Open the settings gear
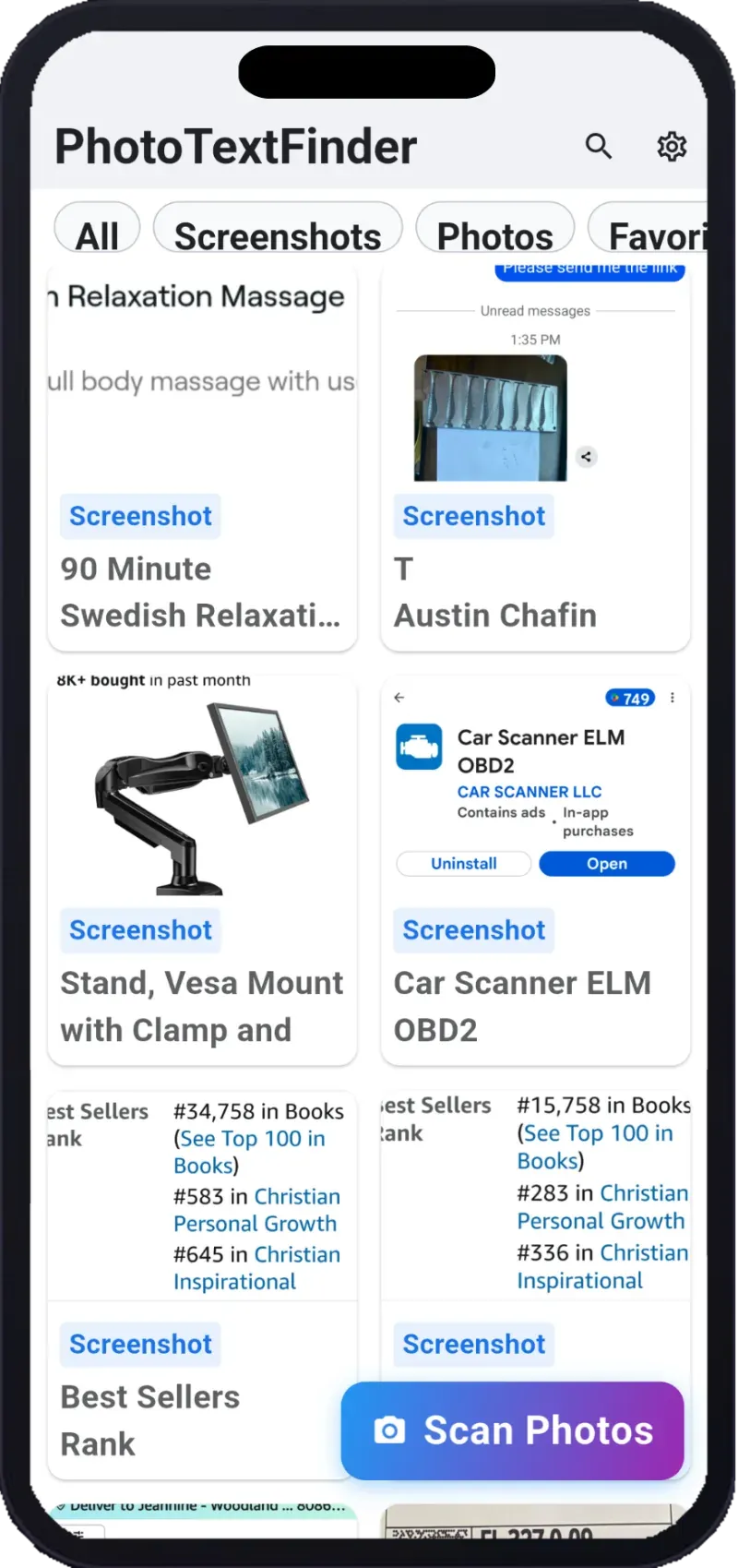The height and width of the screenshot is (1568, 738). pos(672,146)
